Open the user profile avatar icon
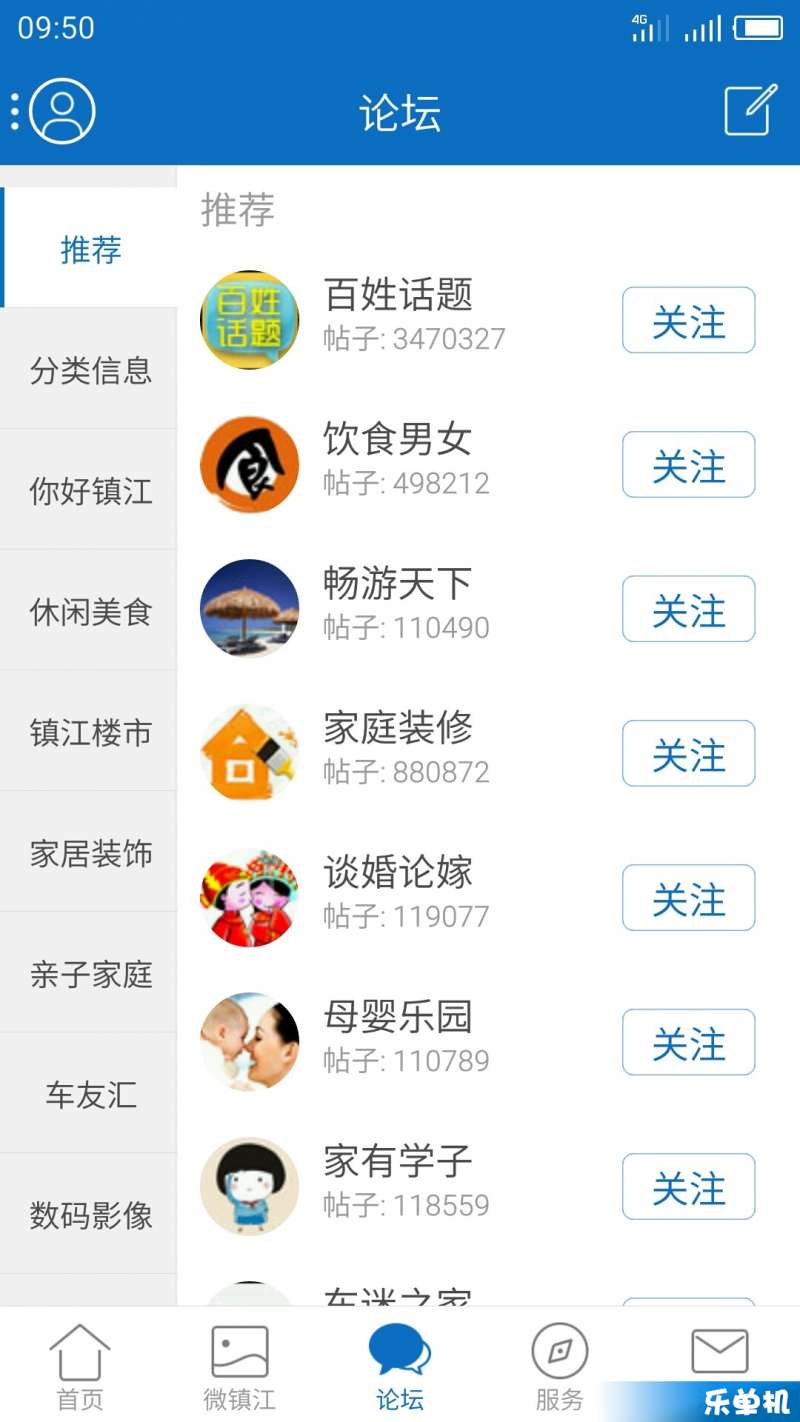 (62, 111)
